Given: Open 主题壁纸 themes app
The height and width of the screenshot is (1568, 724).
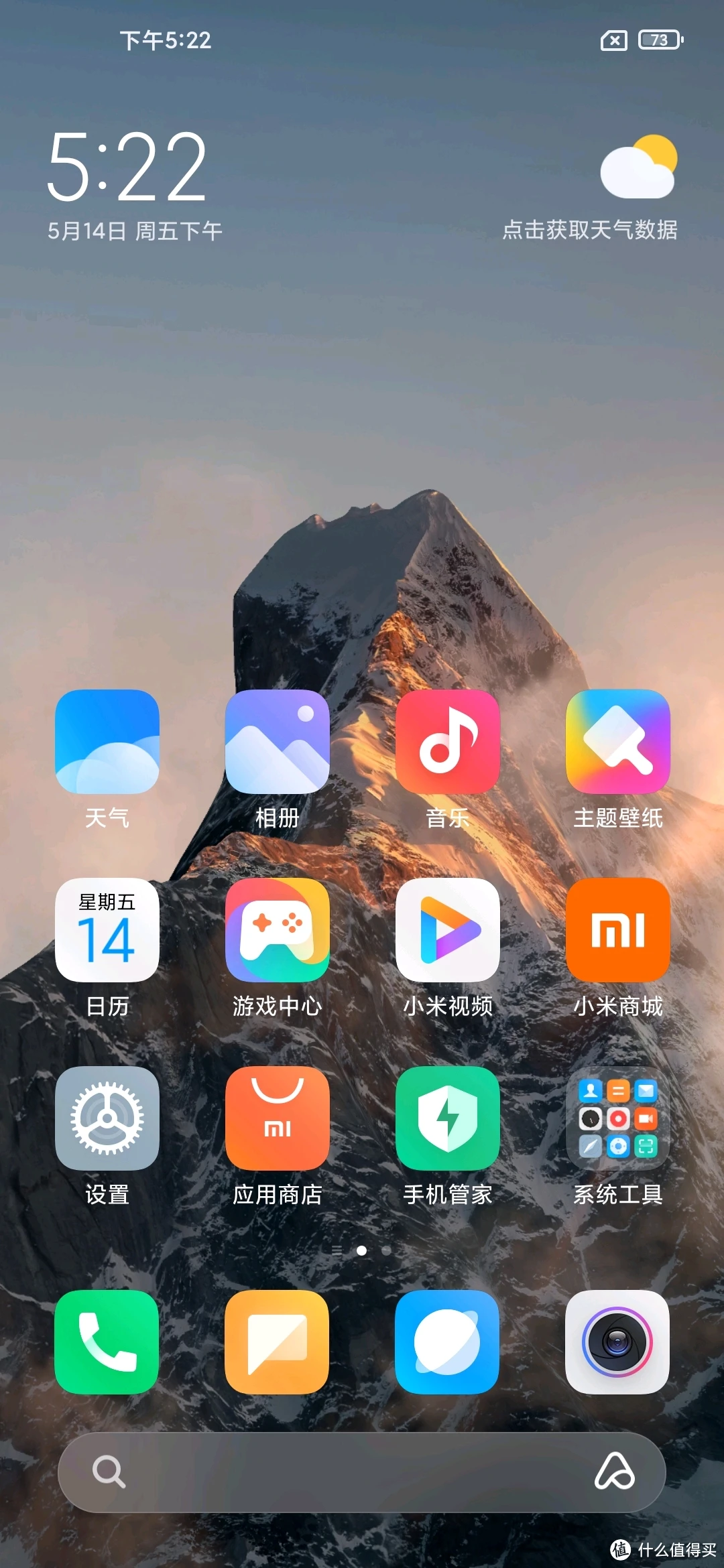Looking at the screenshot, I should pyautogui.click(x=617, y=742).
